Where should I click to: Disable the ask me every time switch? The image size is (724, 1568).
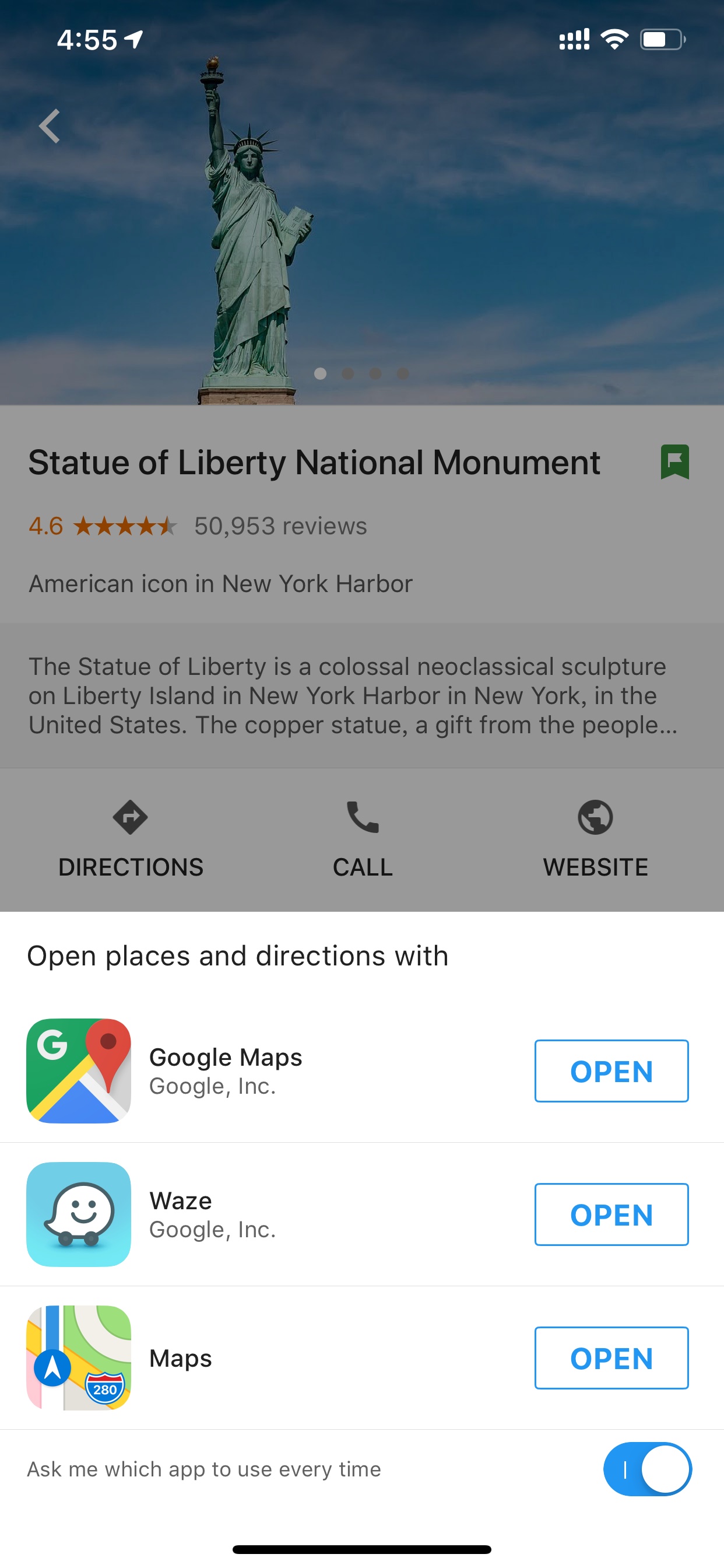pos(647,1469)
